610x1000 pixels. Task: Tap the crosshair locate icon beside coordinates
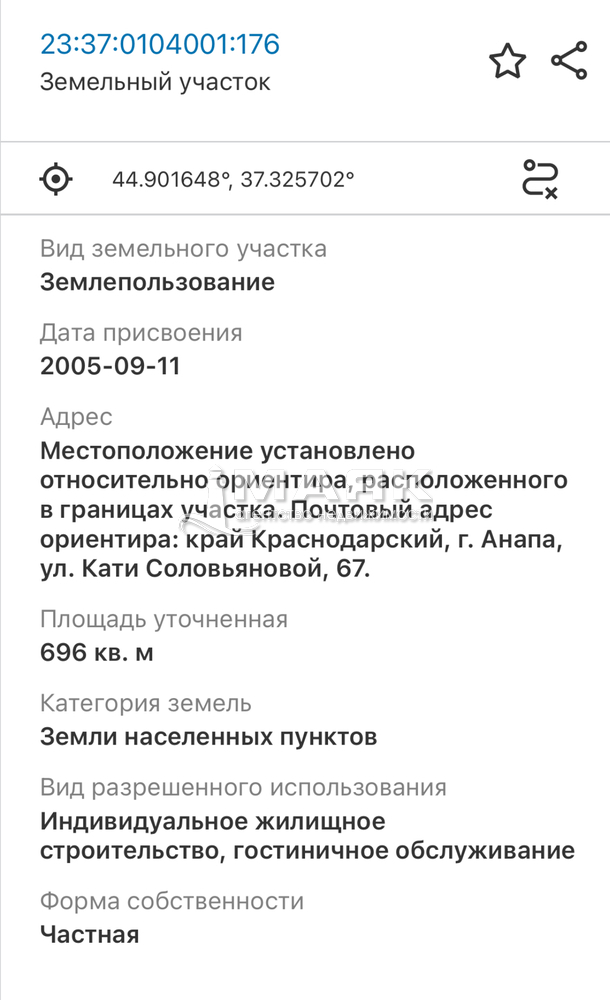pyautogui.click(x=56, y=180)
